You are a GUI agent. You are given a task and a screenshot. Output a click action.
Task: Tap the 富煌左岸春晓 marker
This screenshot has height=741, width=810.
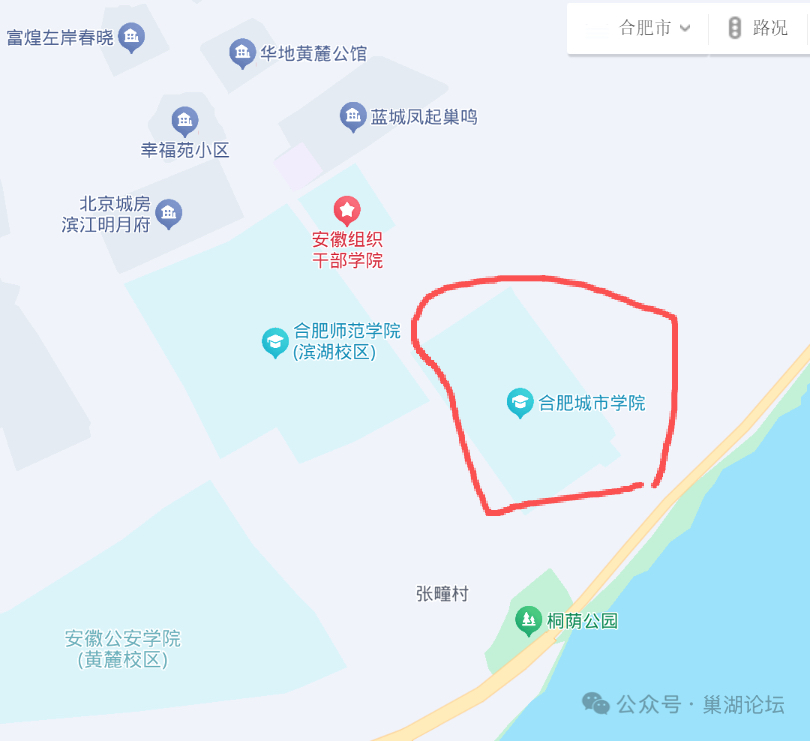coord(131,38)
